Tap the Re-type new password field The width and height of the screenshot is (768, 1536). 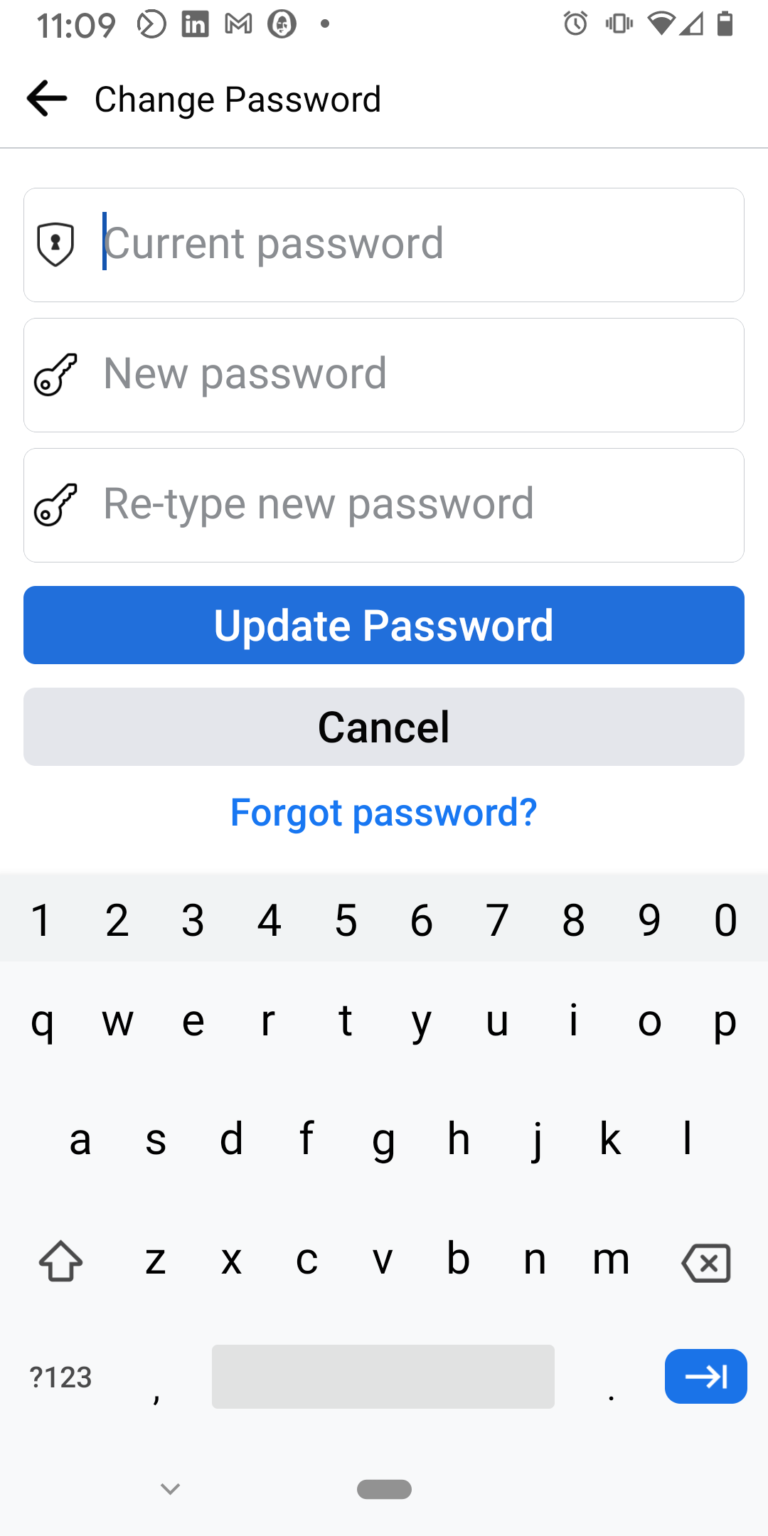tap(384, 505)
